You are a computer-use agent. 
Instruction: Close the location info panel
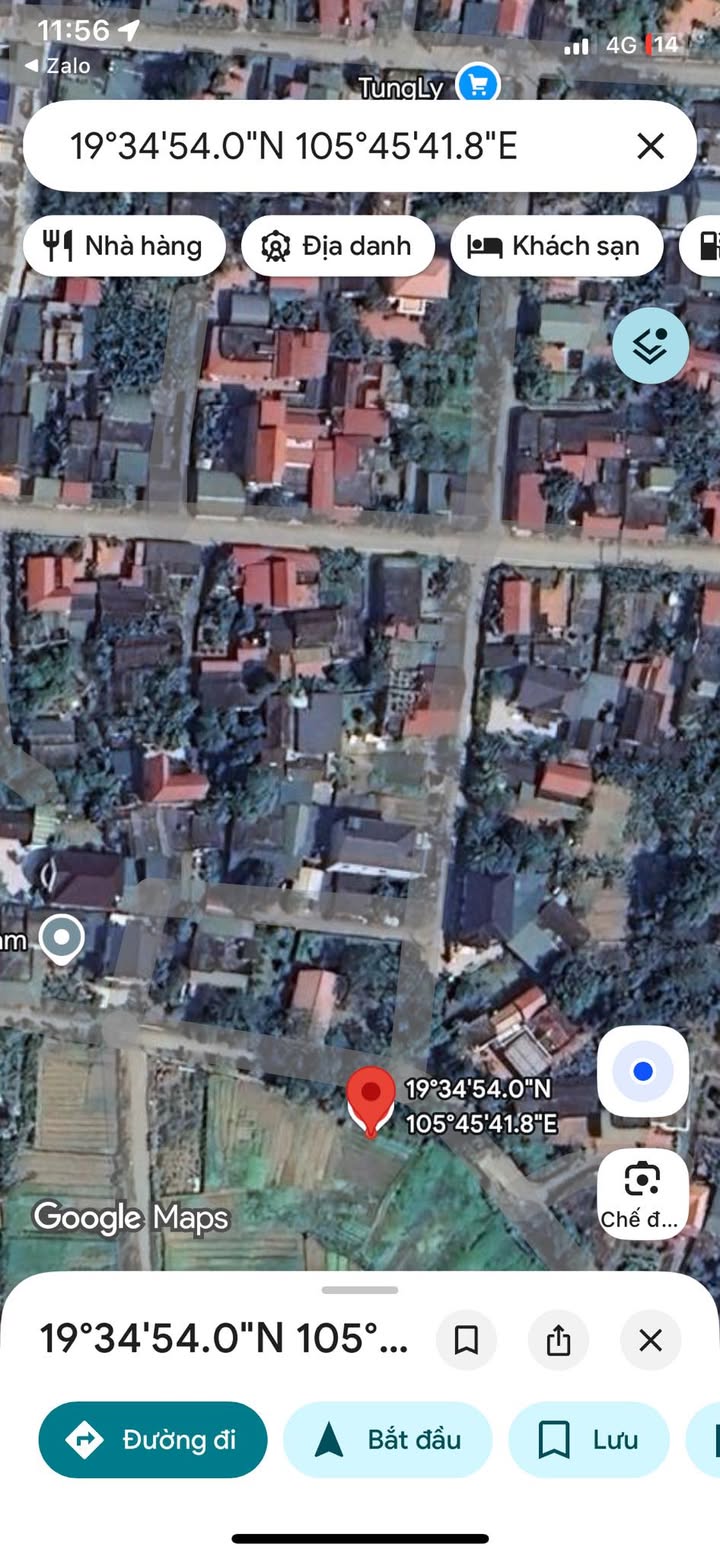(650, 1339)
